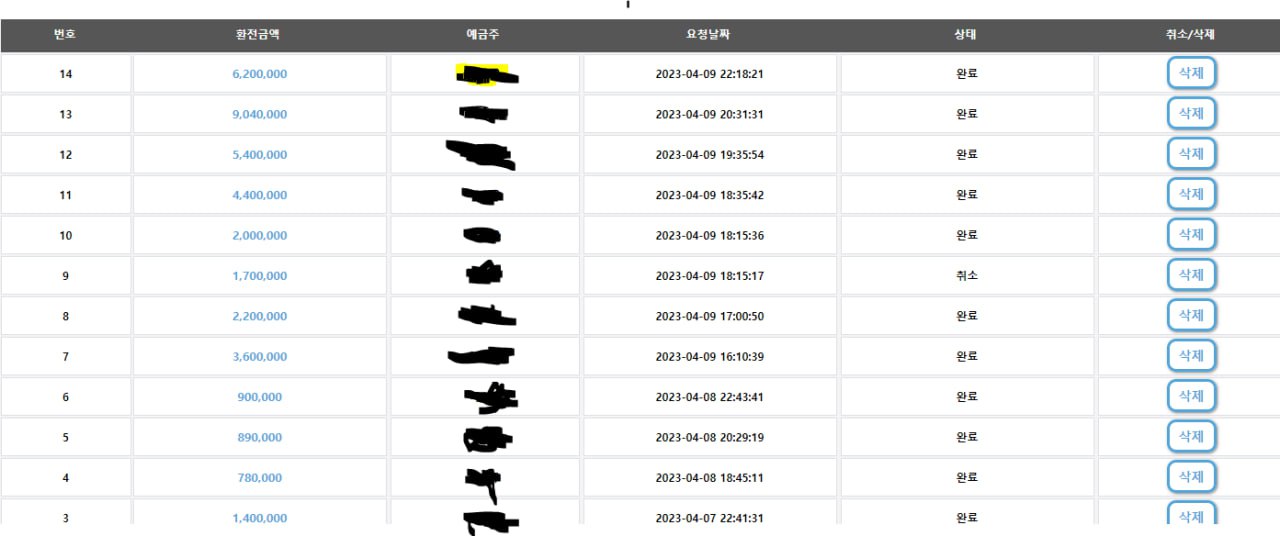The width and height of the screenshot is (1280, 536).
Task: Delete the 9,040,000 entry in row 13
Action: (x=1191, y=113)
